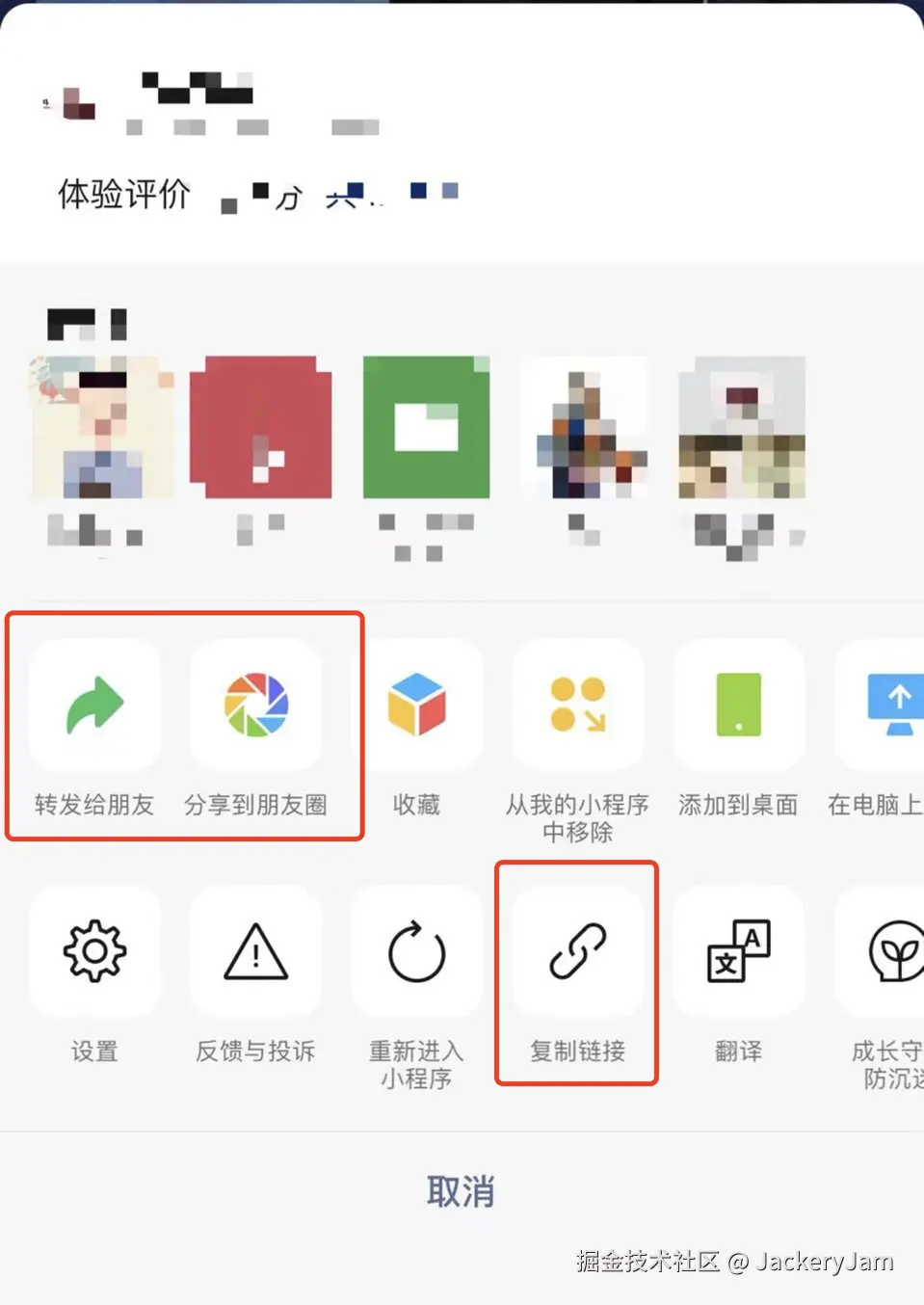
Task: Tap the green folder icon contact
Action: 426,427
